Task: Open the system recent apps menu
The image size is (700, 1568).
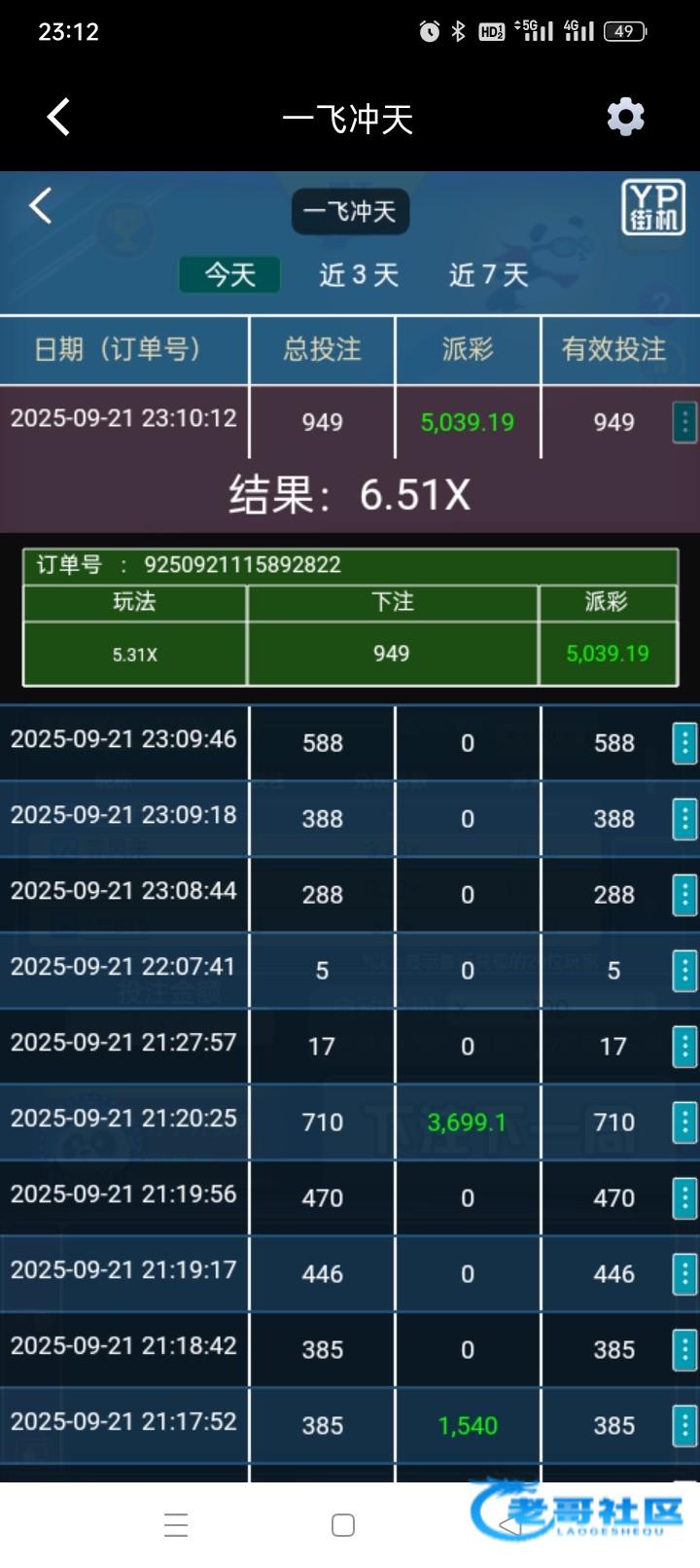Action: 176,1525
